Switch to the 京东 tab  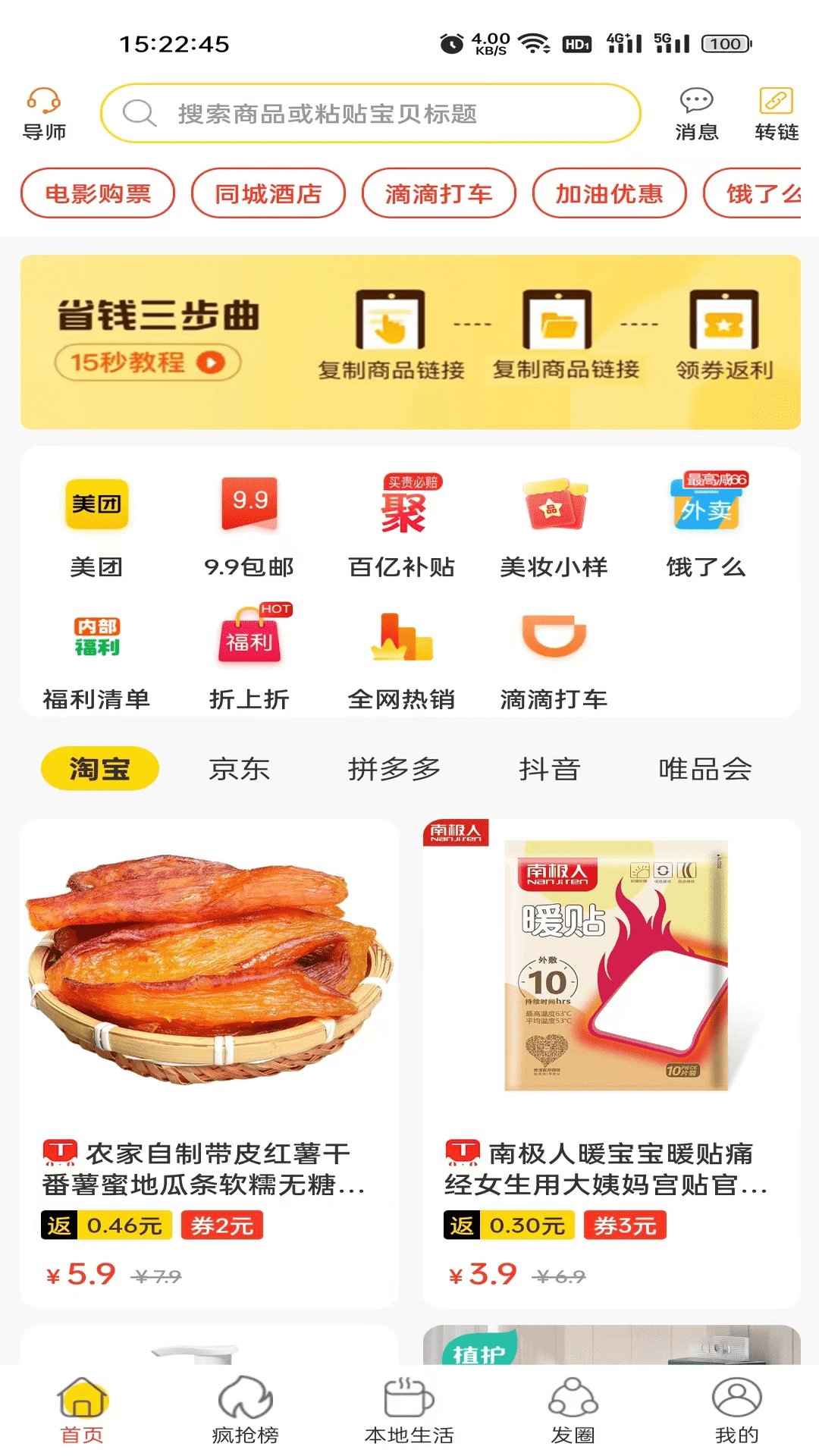point(240,769)
